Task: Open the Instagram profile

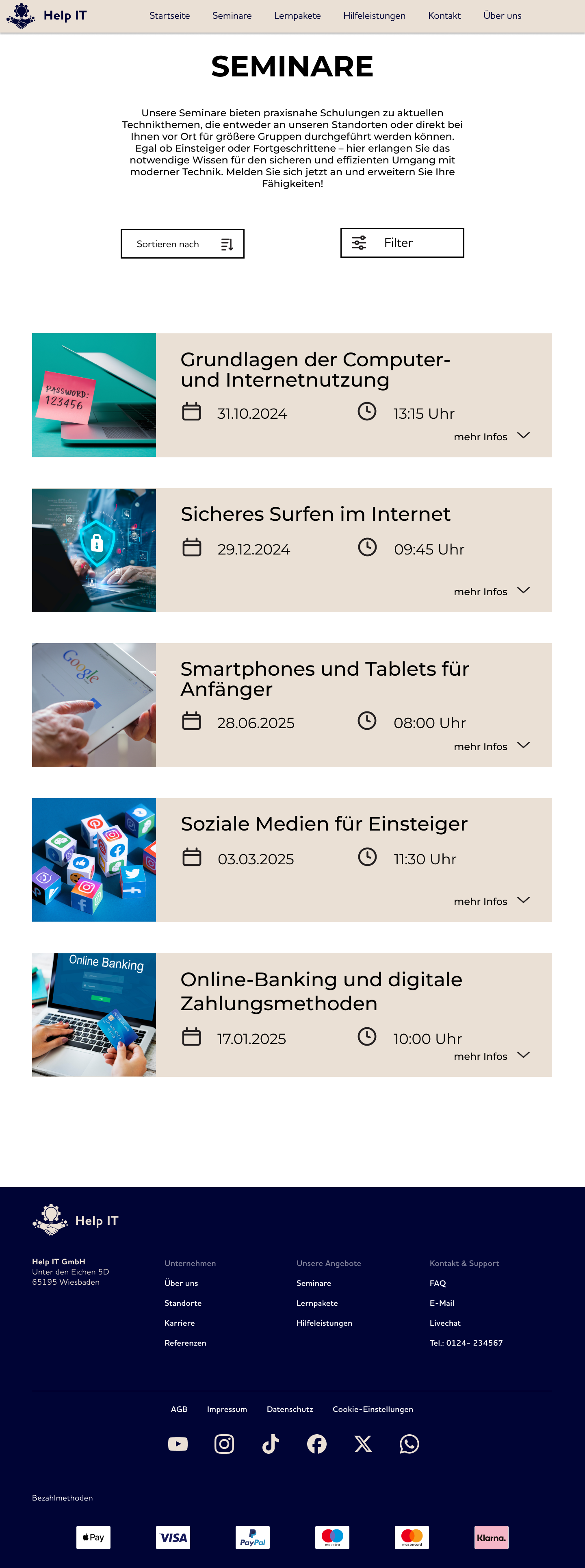Action: click(x=224, y=1444)
